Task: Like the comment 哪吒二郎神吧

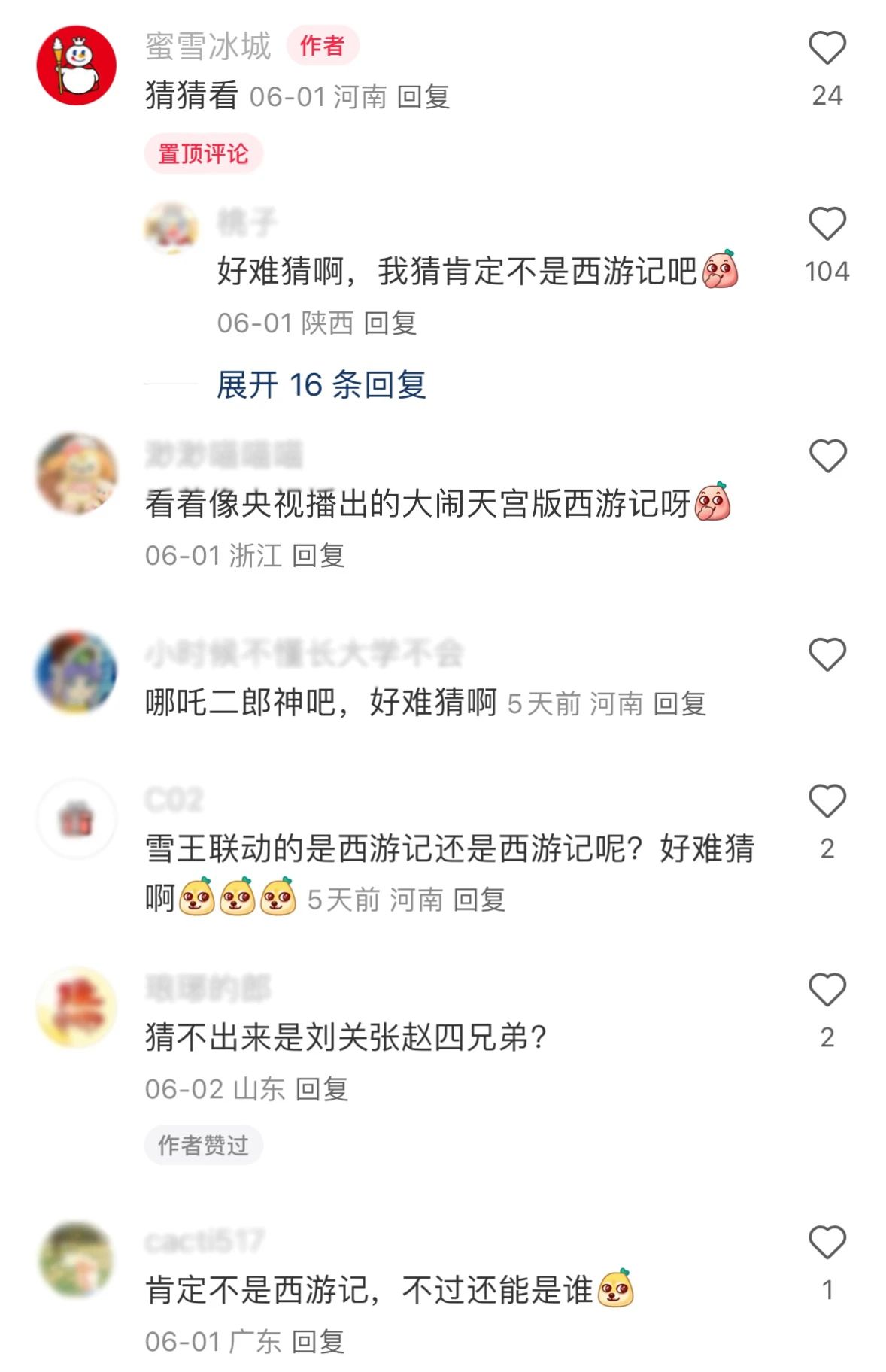Action: coord(827,654)
